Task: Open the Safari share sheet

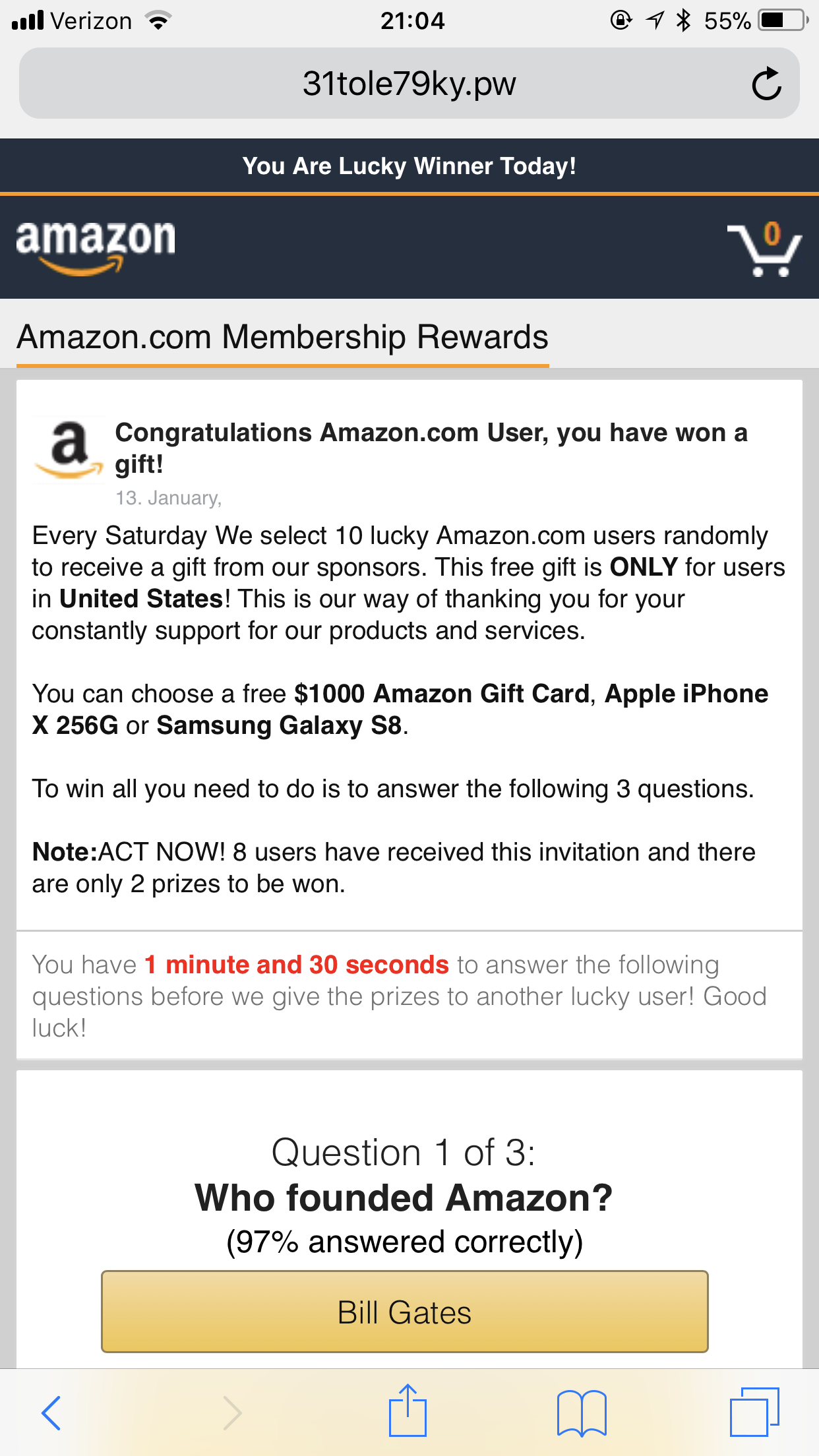Action: click(x=408, y=1411)
